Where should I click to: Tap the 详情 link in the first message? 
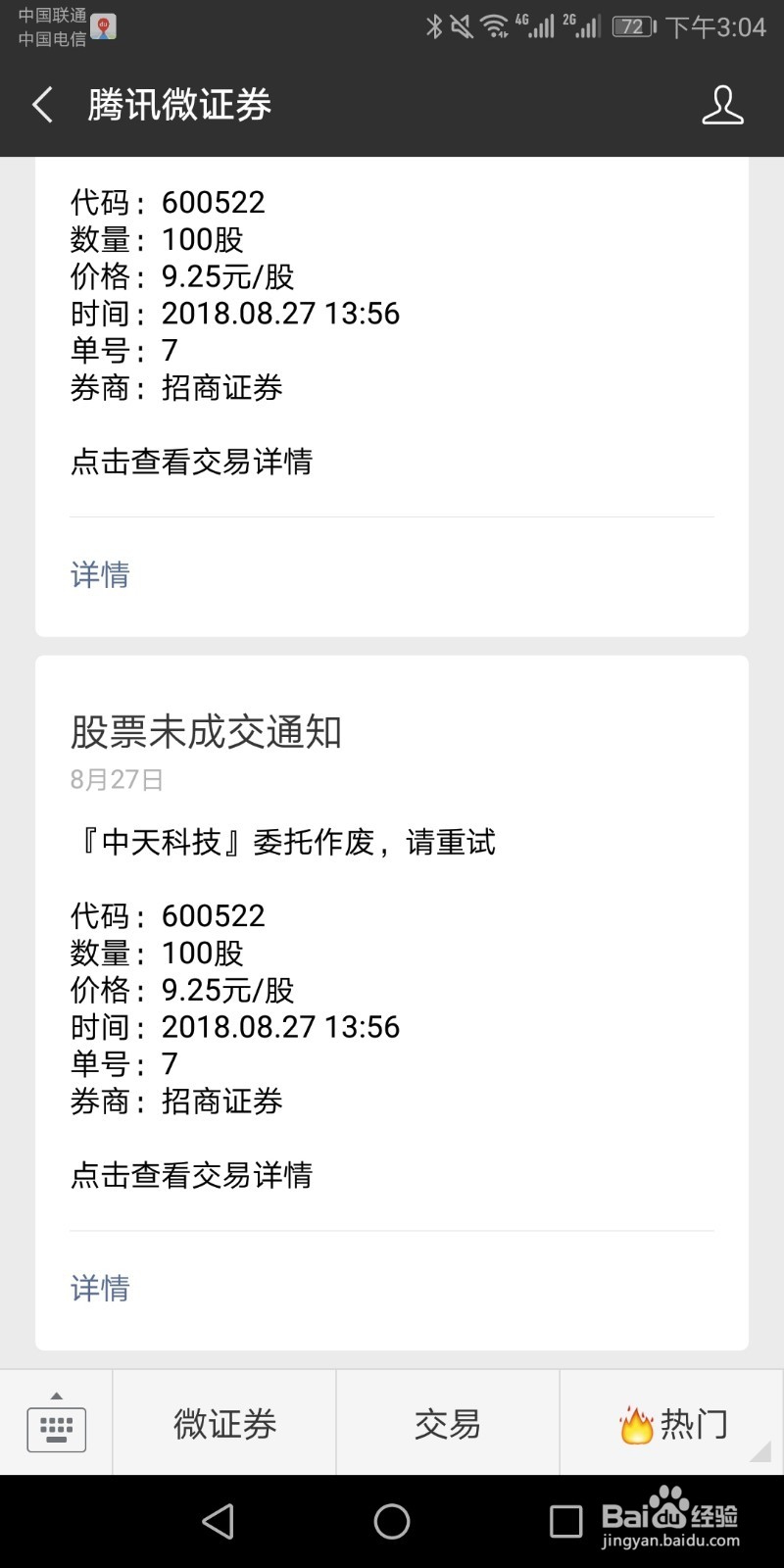pos(99,575)
